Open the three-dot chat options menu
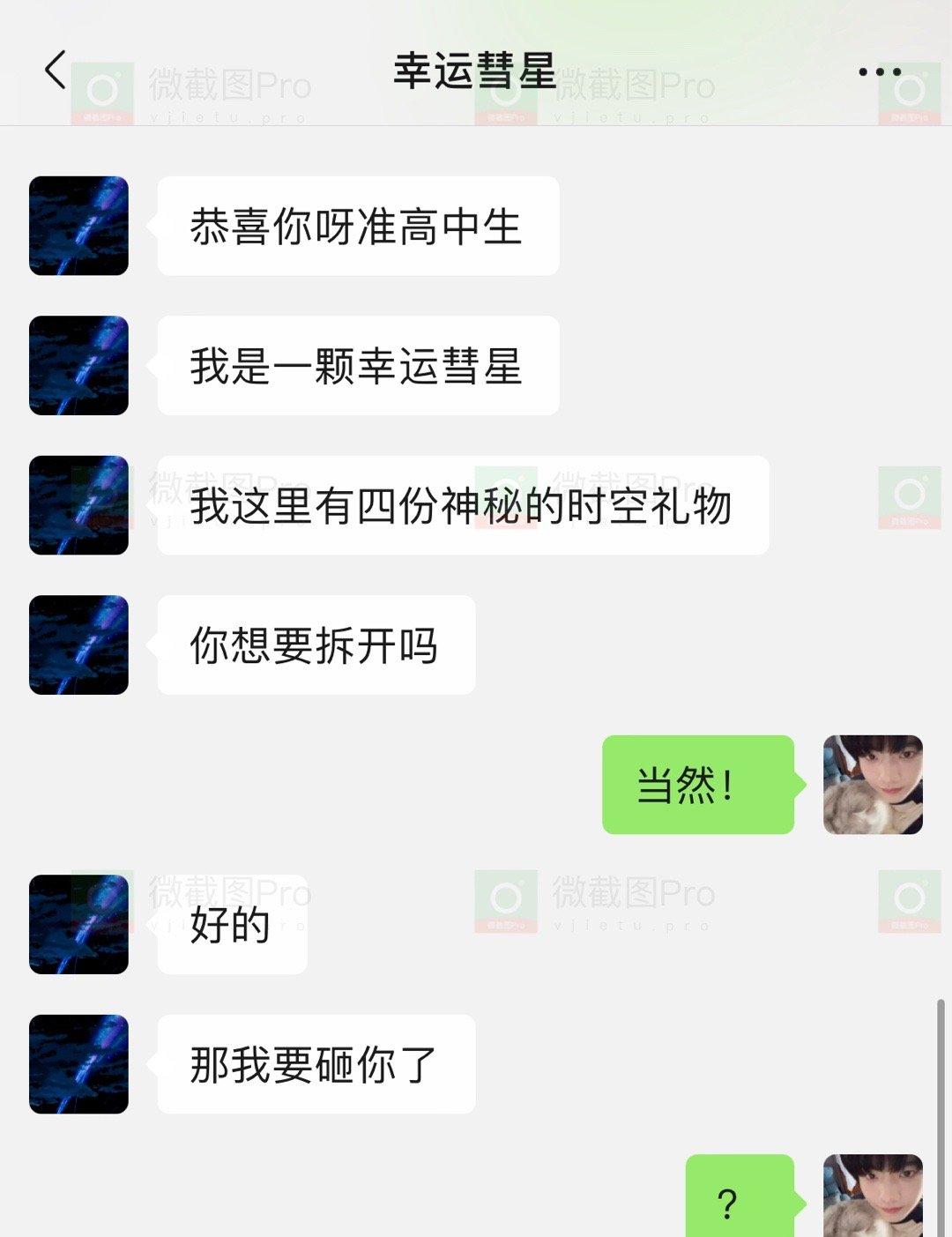 [x=879, y=72]
